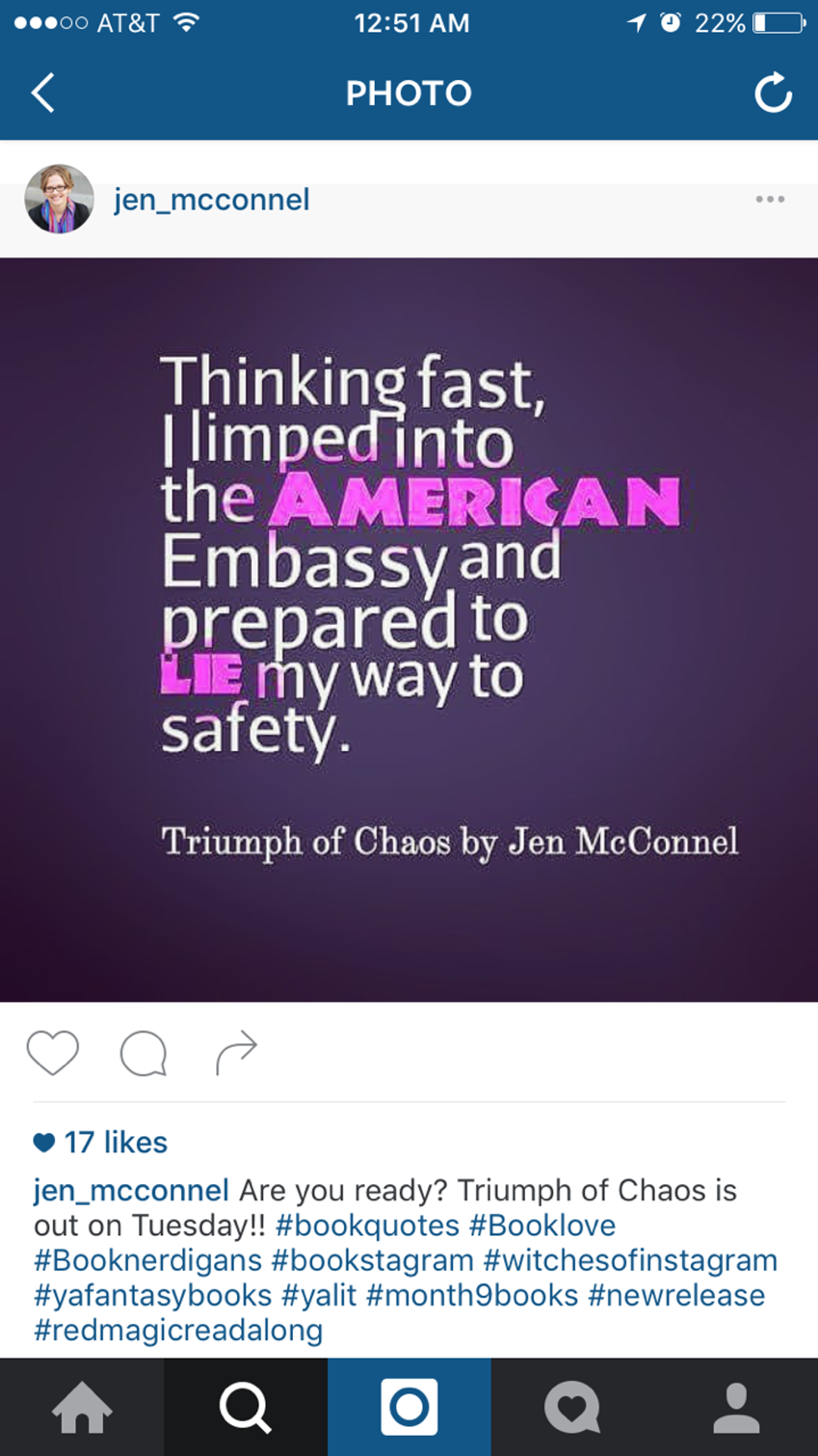Comment on this post
The image size is (818, 1456).
point(144,1053)
